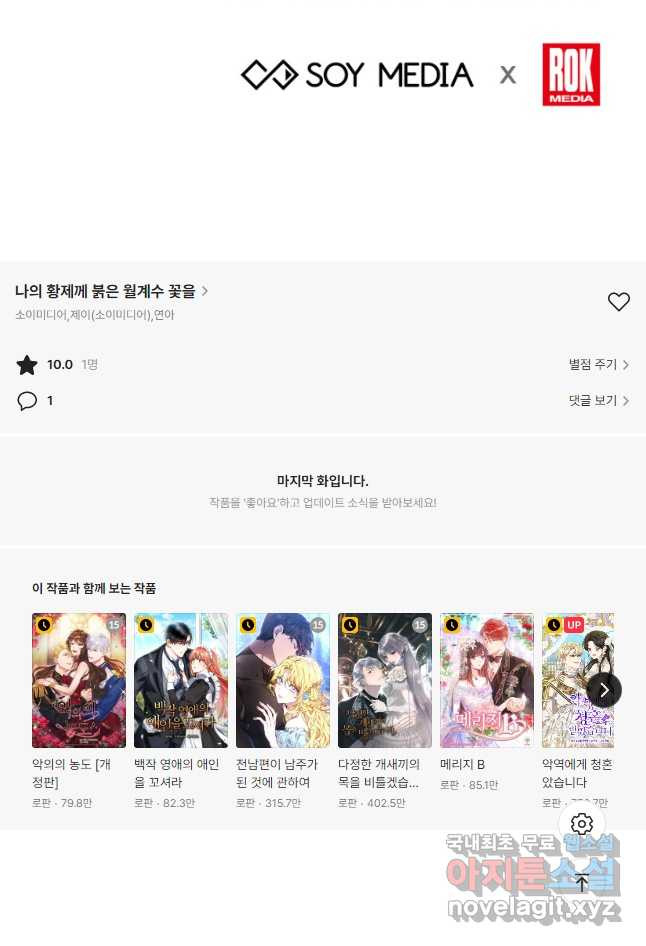Open 전남편이 남주가 된 것에 관하여
The height and width of the screenshot is (946, 646).
(283, 681)
